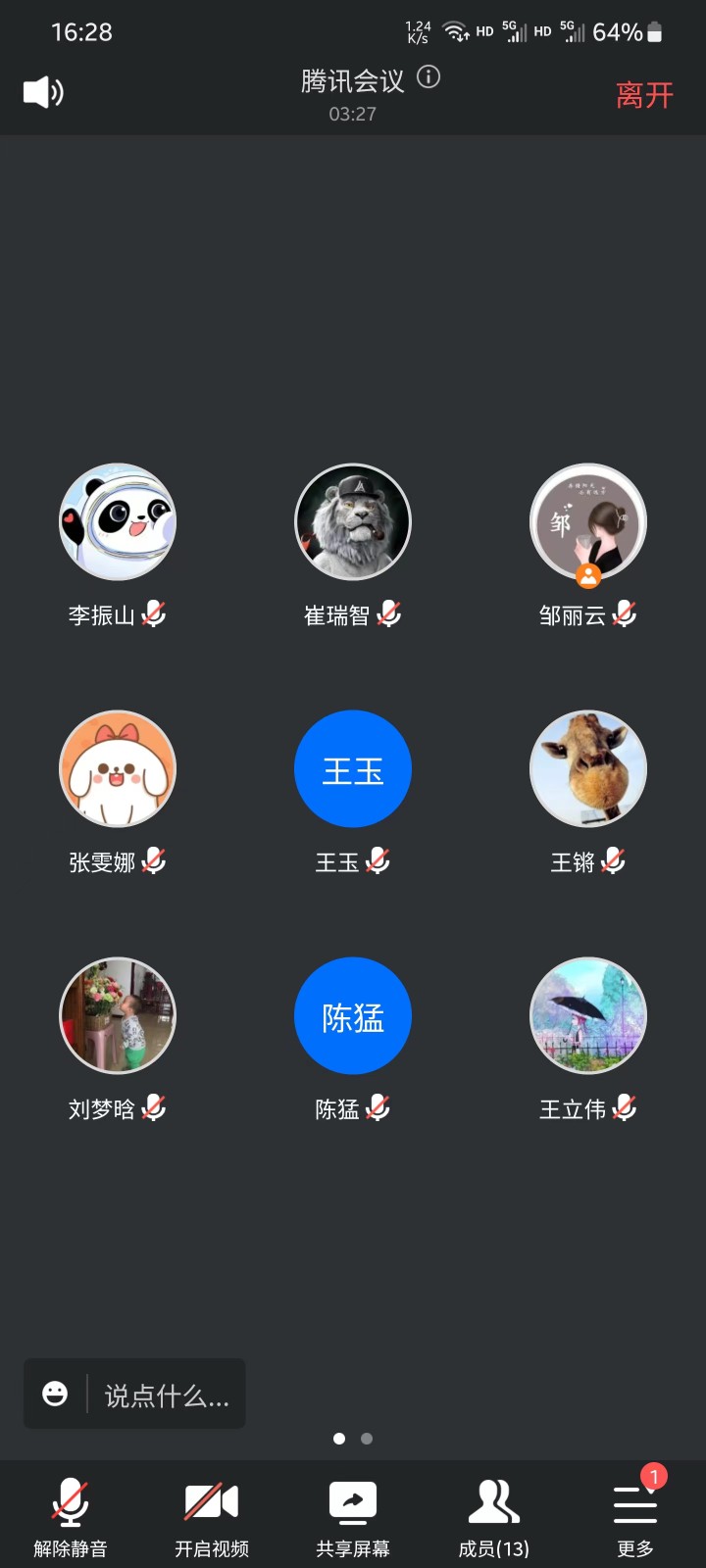Select participant 王锵's avatar
Image resolution: width=706 pixels, height=1568 pixels.
point(588,769)
